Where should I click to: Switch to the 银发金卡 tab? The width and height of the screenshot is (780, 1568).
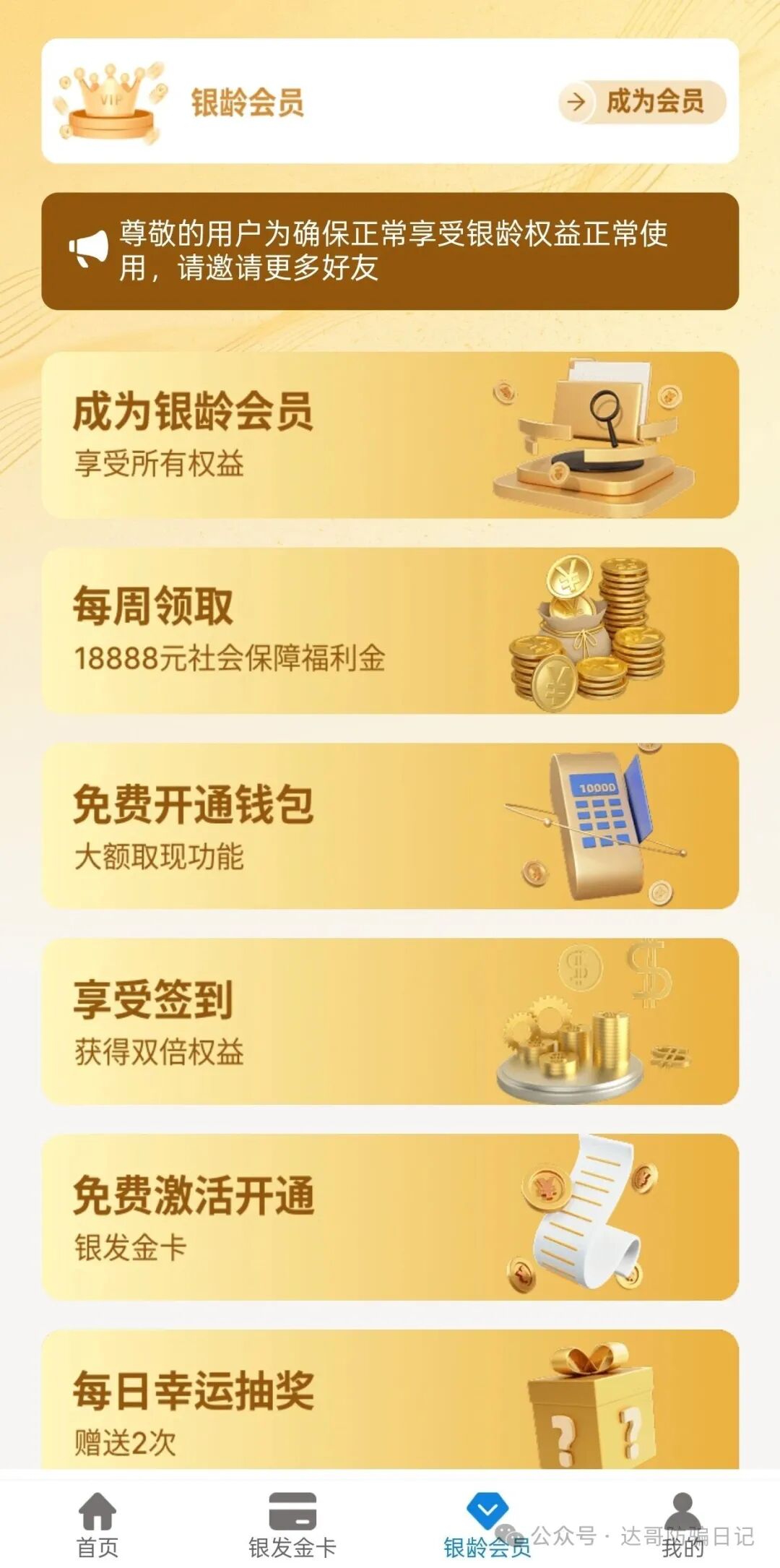tap(292, 1525)
